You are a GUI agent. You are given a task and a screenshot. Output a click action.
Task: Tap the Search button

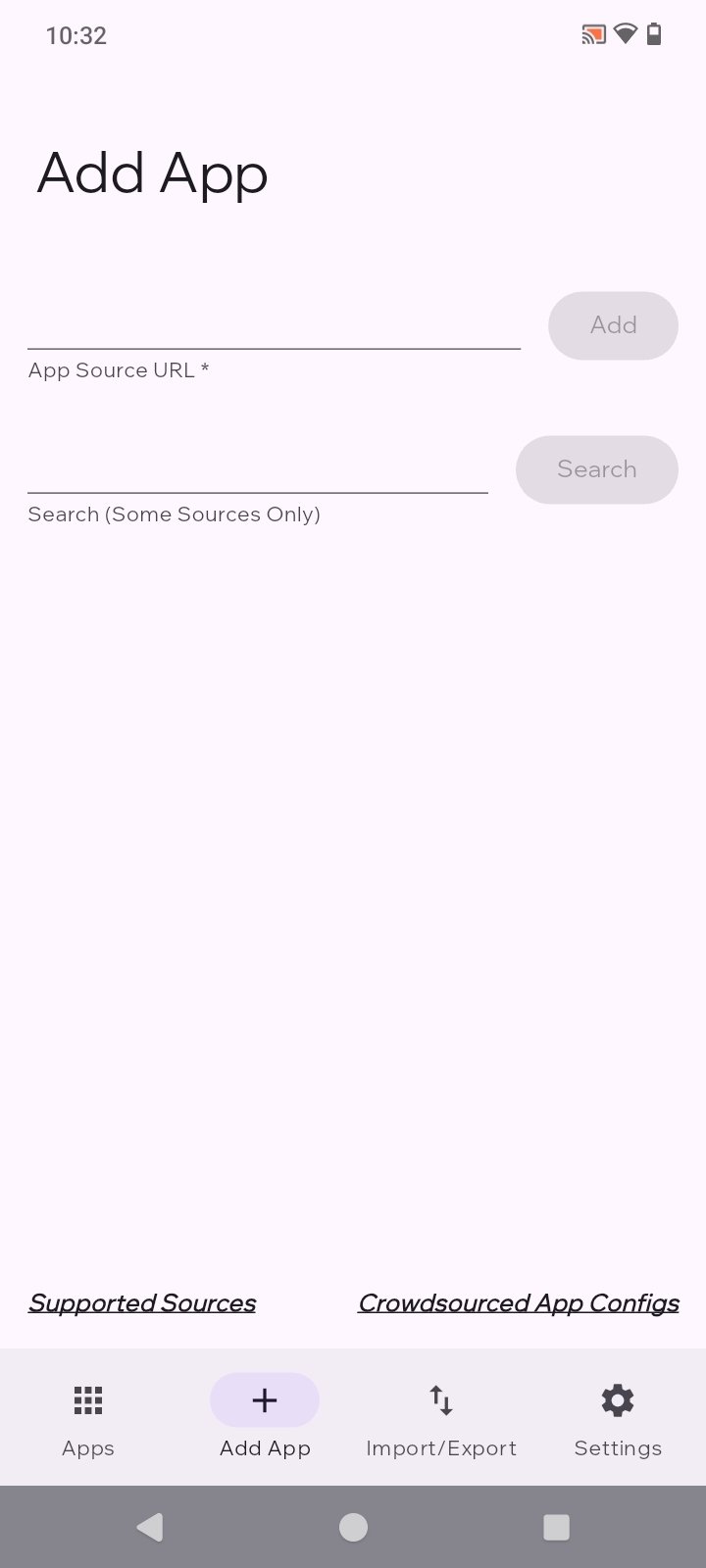596,469
